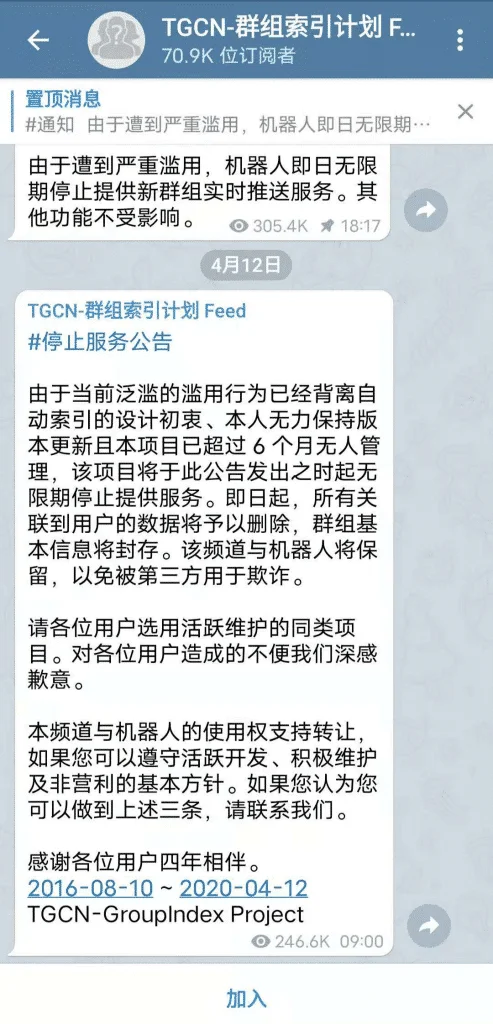493x1024 pixels.
Task: Join the channel with 加入
Action: [x=246, y=998]
